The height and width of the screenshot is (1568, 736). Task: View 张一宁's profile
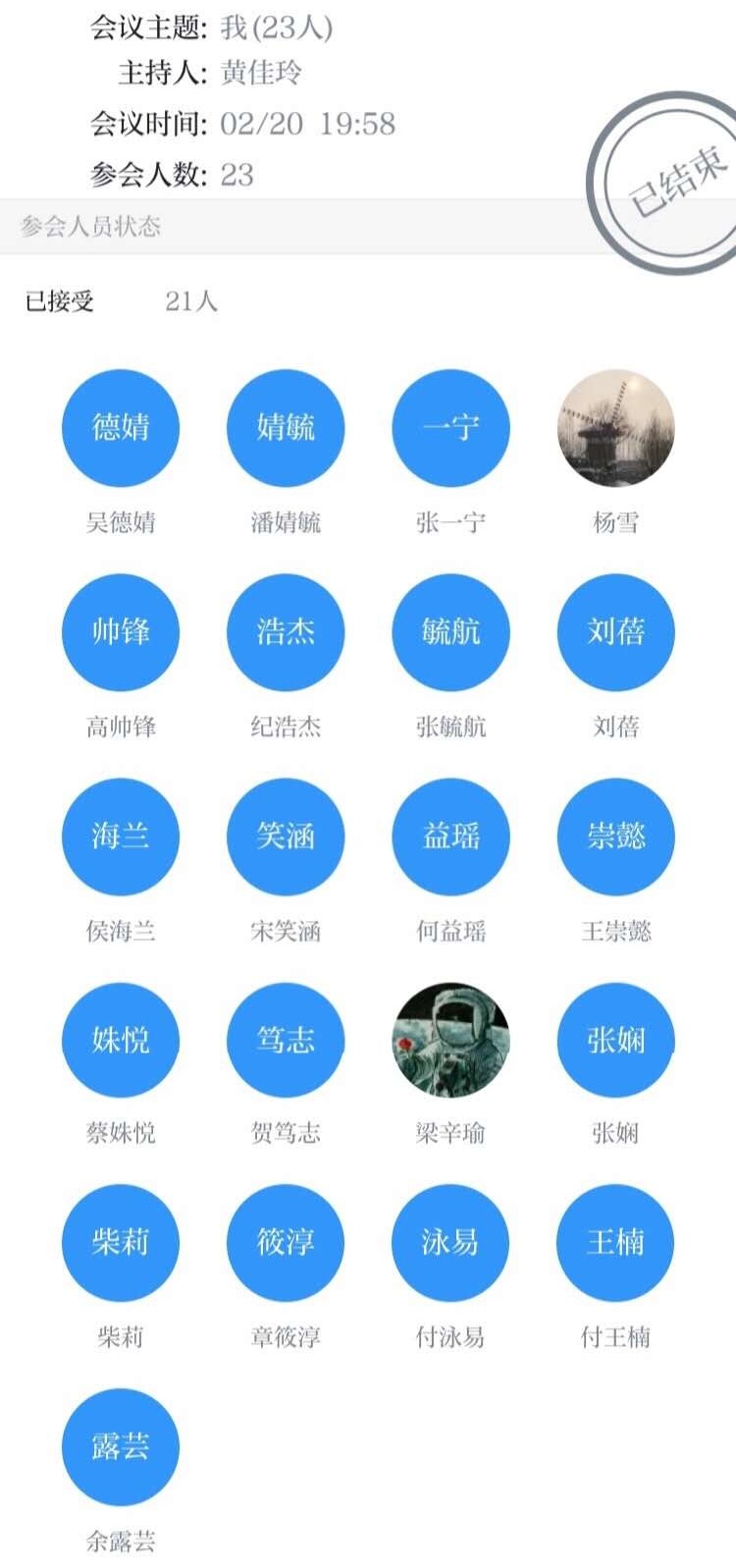tap(450, 428)
